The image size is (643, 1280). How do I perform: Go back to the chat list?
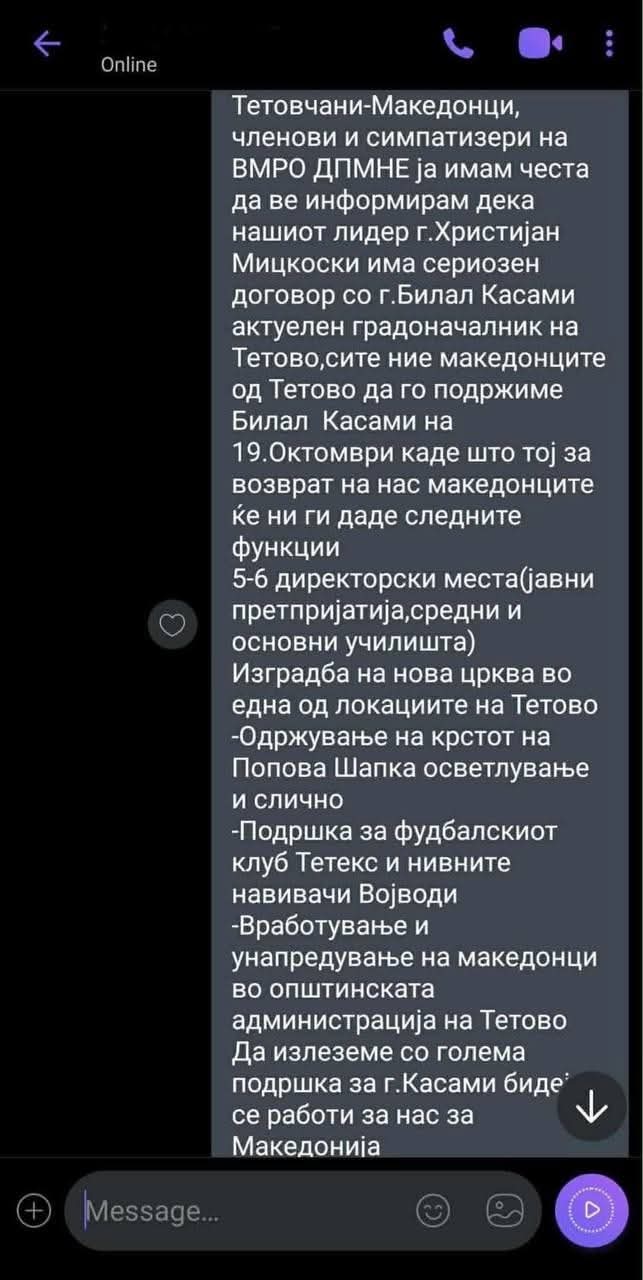point(47,44)
